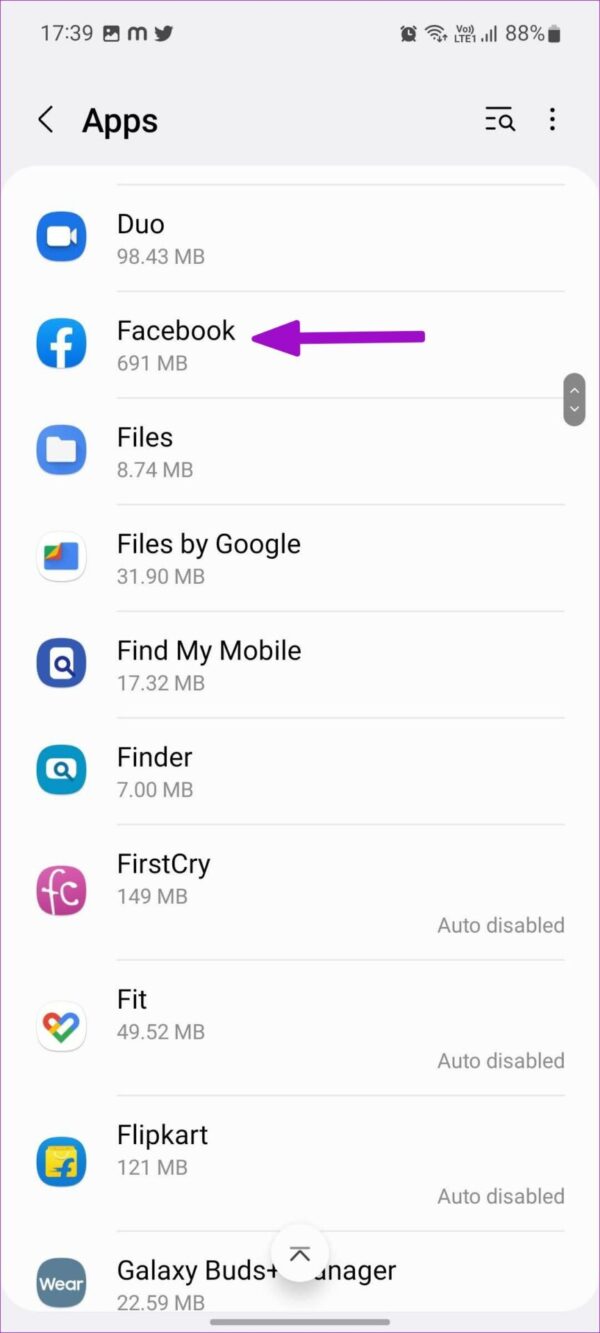Open the filter and search apps icon
This screenshot has height=1333, width=600.
[x=500, y=121]
